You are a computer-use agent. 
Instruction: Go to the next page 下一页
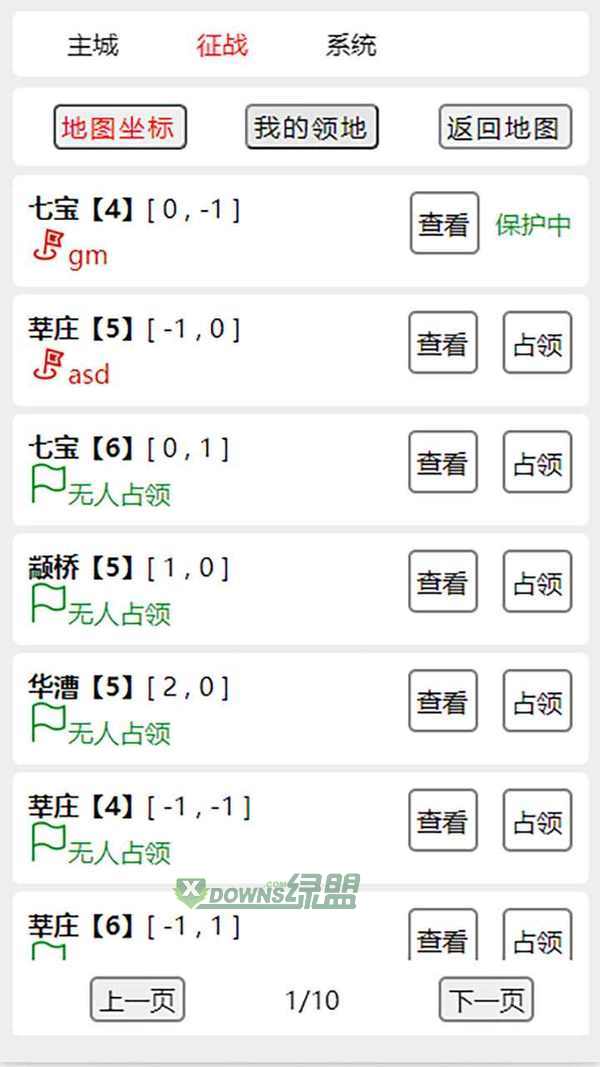point(486,1000)
